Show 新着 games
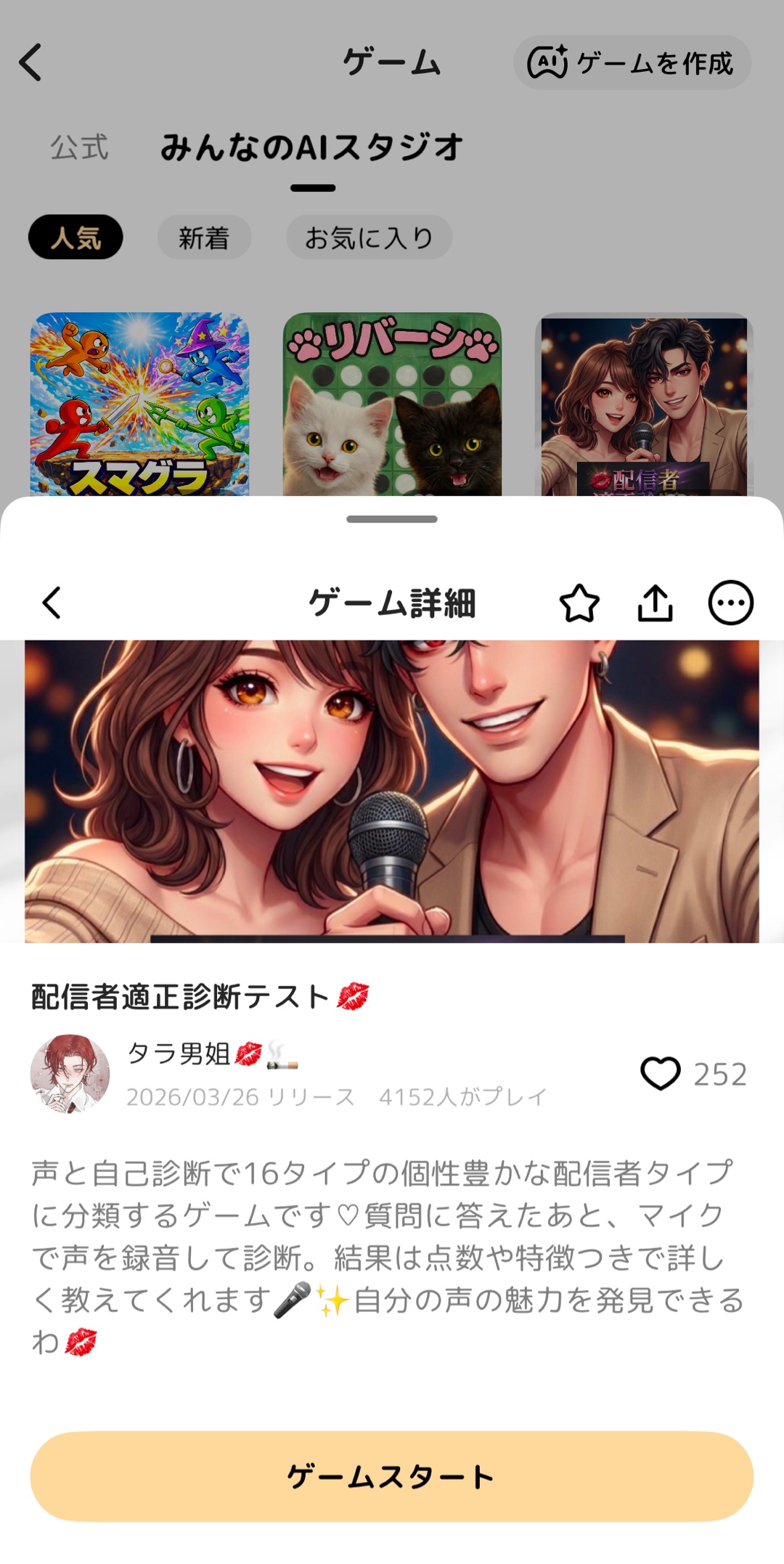Screen dimensions: 784x1564 click(204, 237)
